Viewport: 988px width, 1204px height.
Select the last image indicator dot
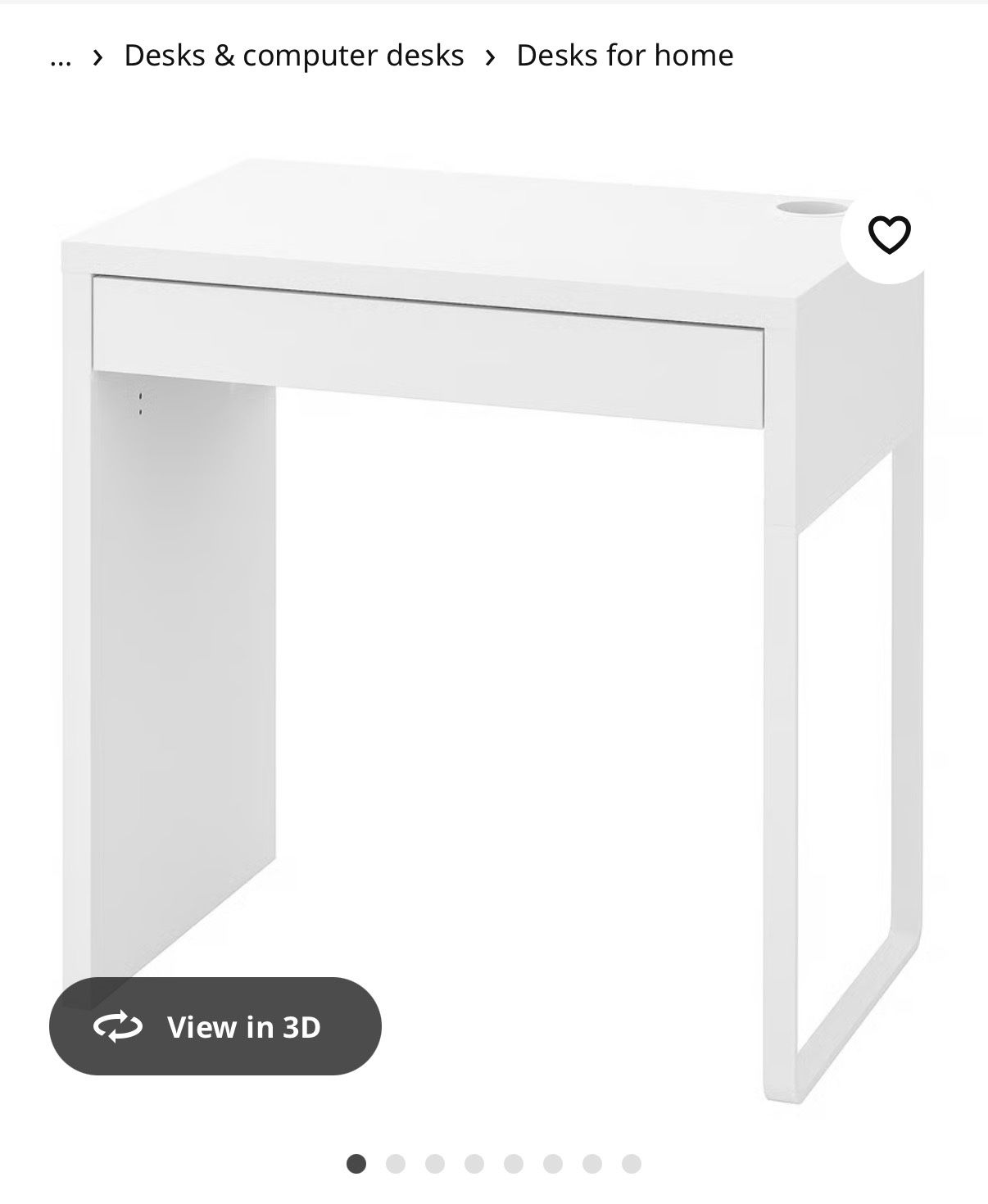pos(631,1164)
